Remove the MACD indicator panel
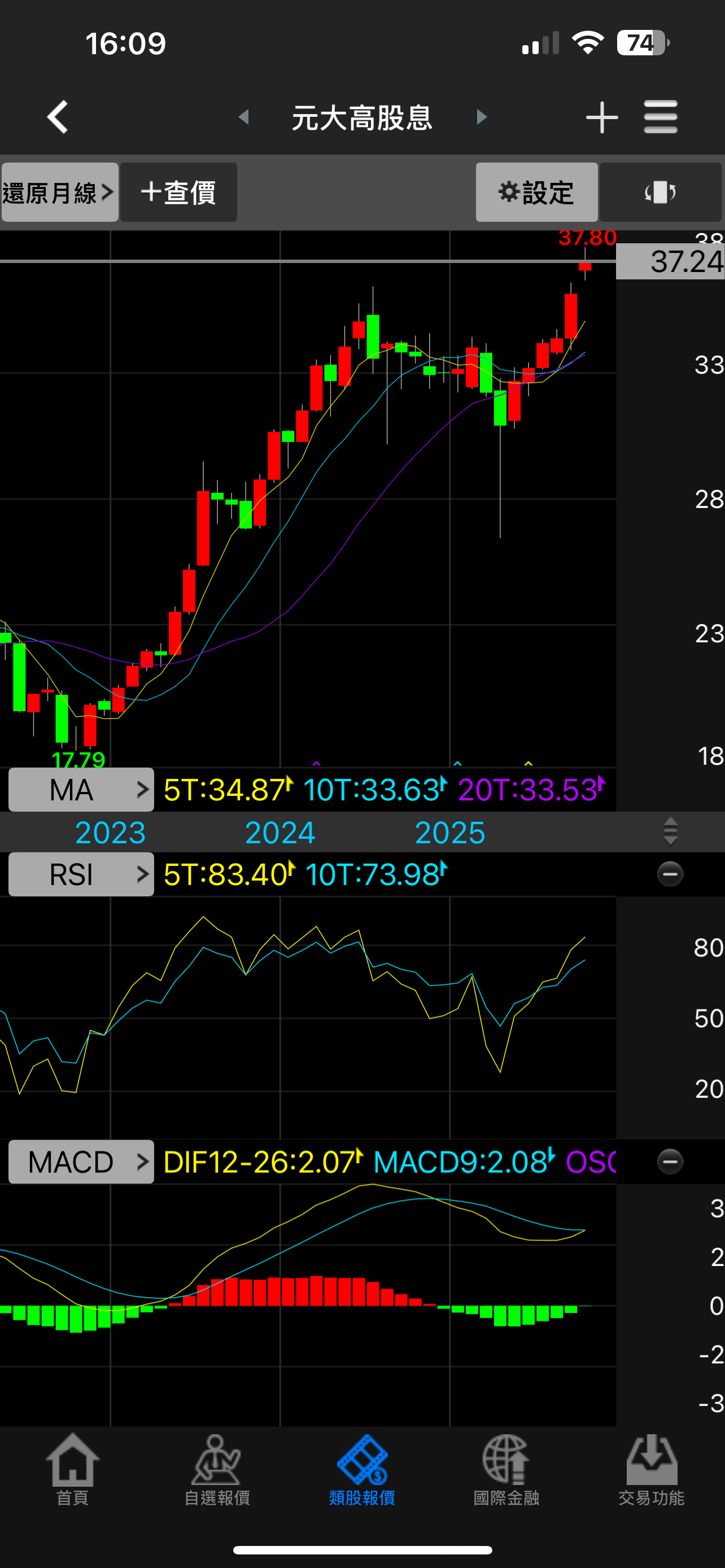The image size is (725, 1568). point(670,1162)
